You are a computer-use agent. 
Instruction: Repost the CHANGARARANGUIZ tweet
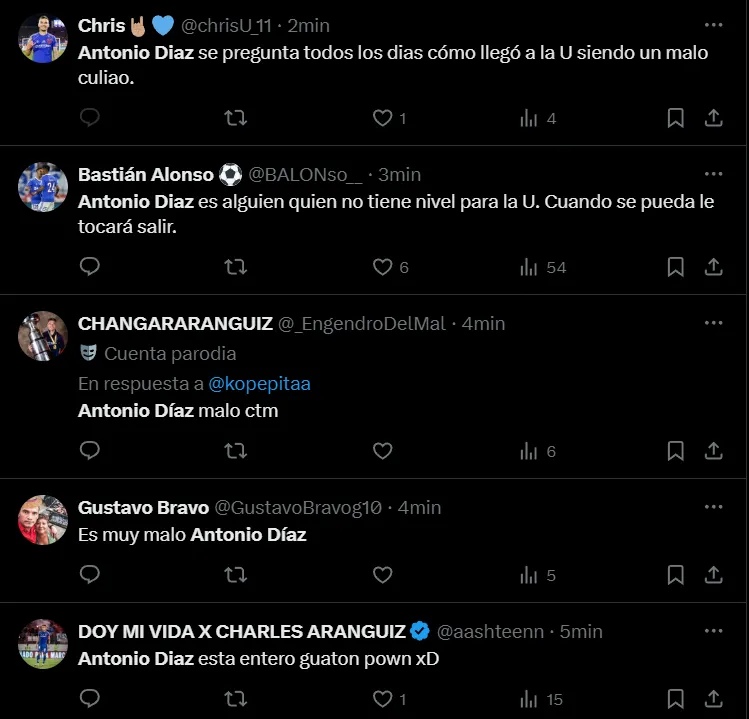click(236, 451)
